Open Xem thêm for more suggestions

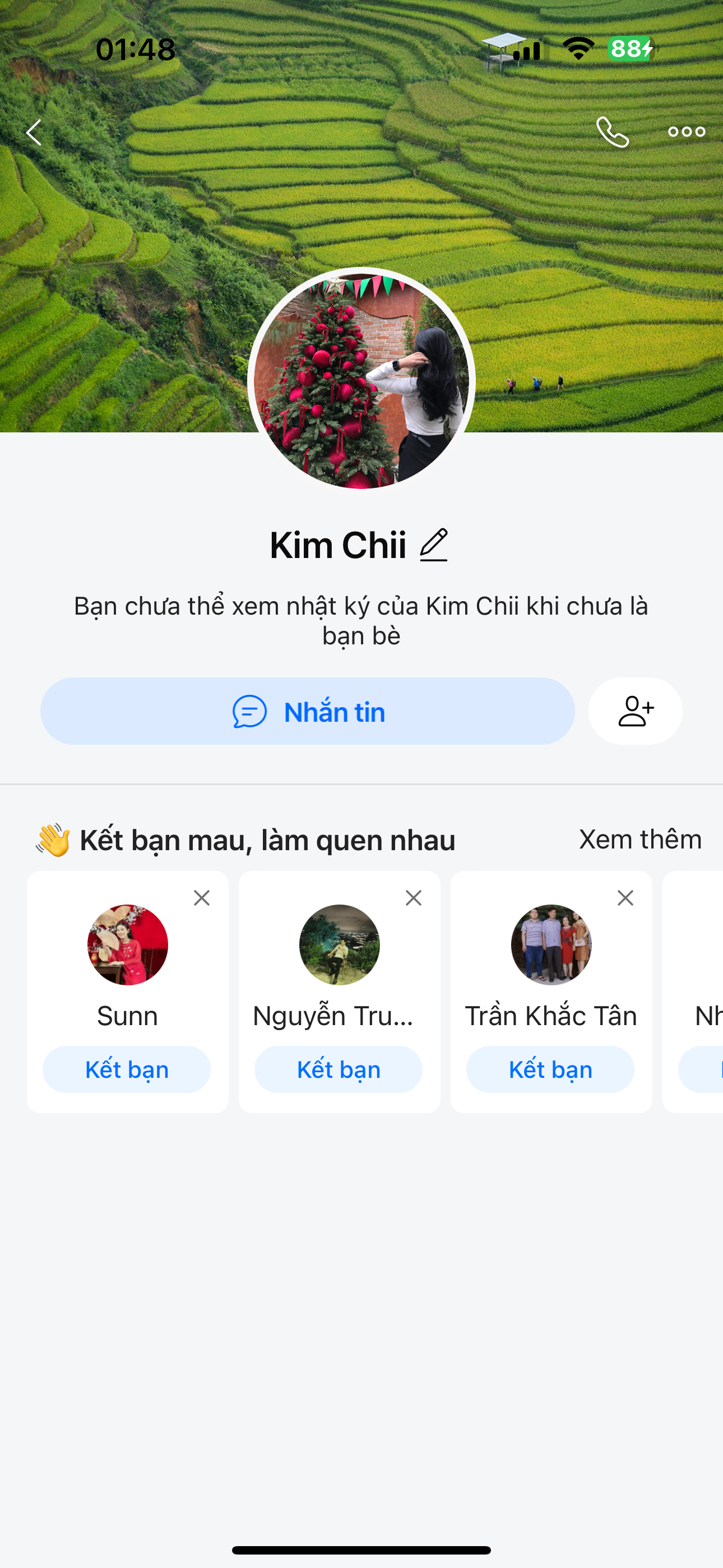[639, 840]
